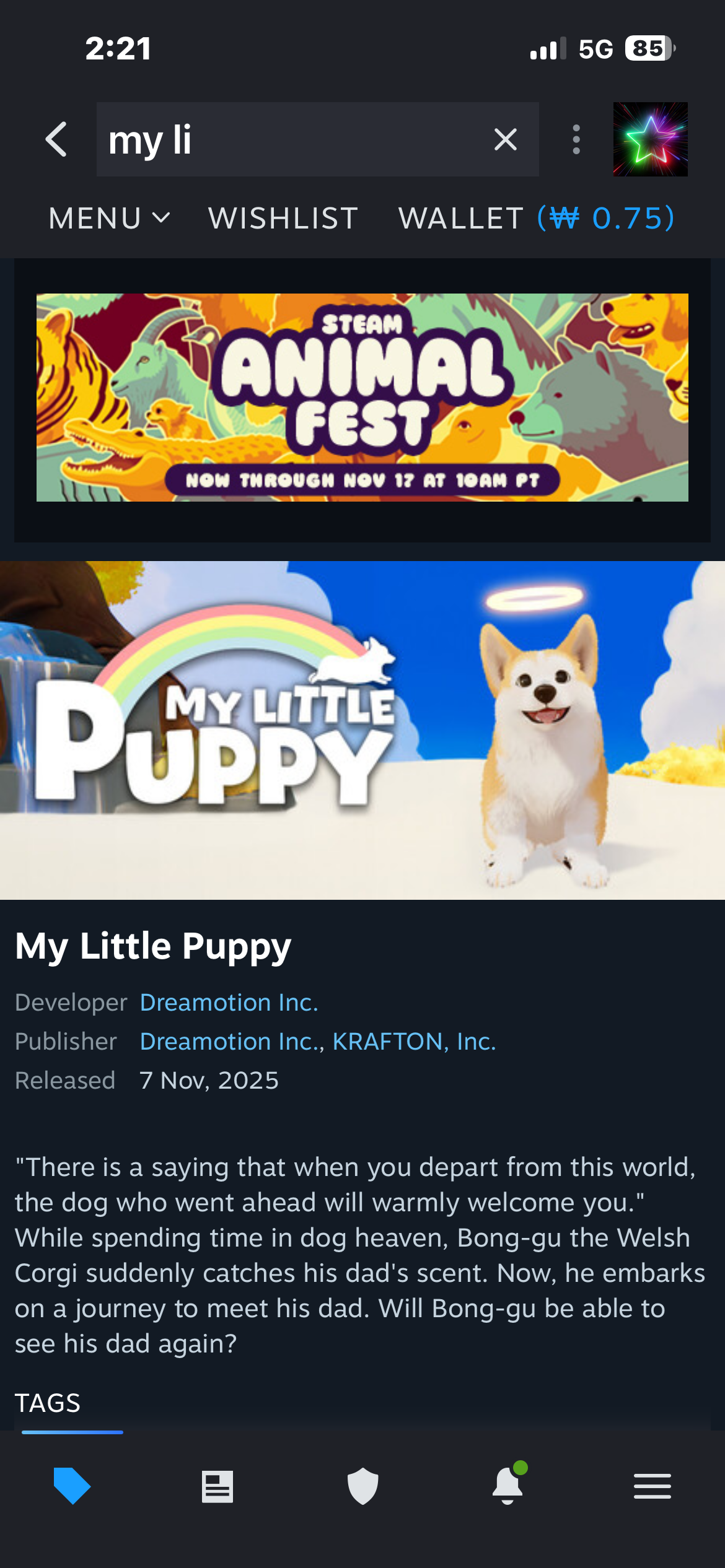Open your profile avatar picture

649,139
